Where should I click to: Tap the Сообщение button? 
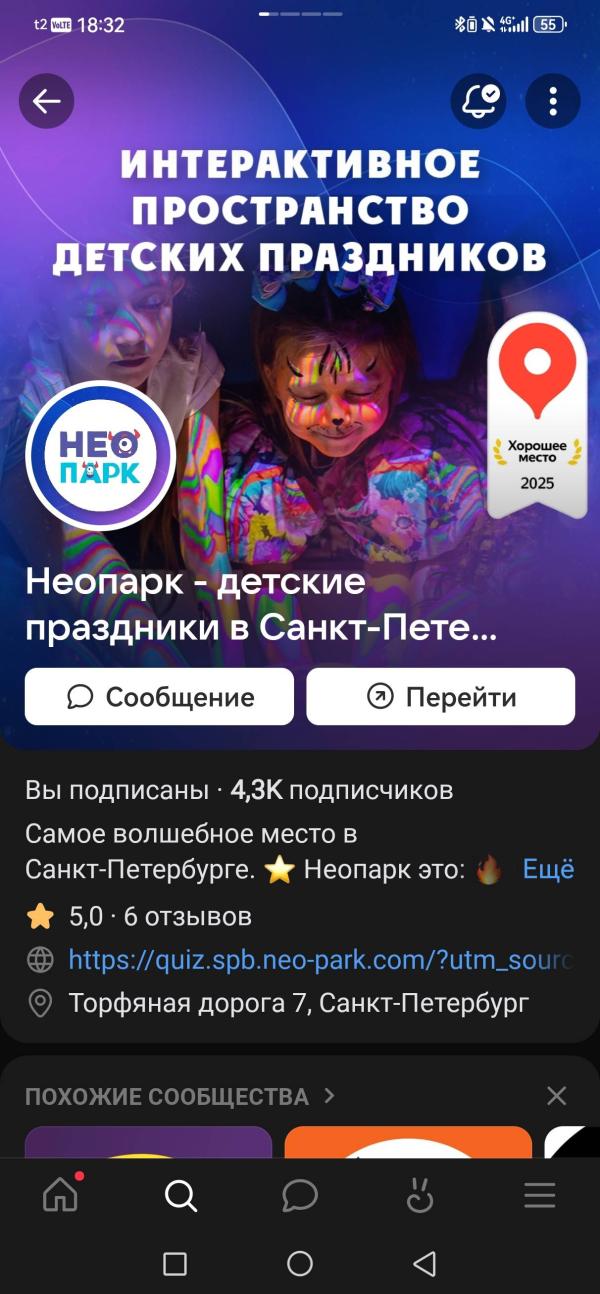pyautogui.click(x=159, y=697)
